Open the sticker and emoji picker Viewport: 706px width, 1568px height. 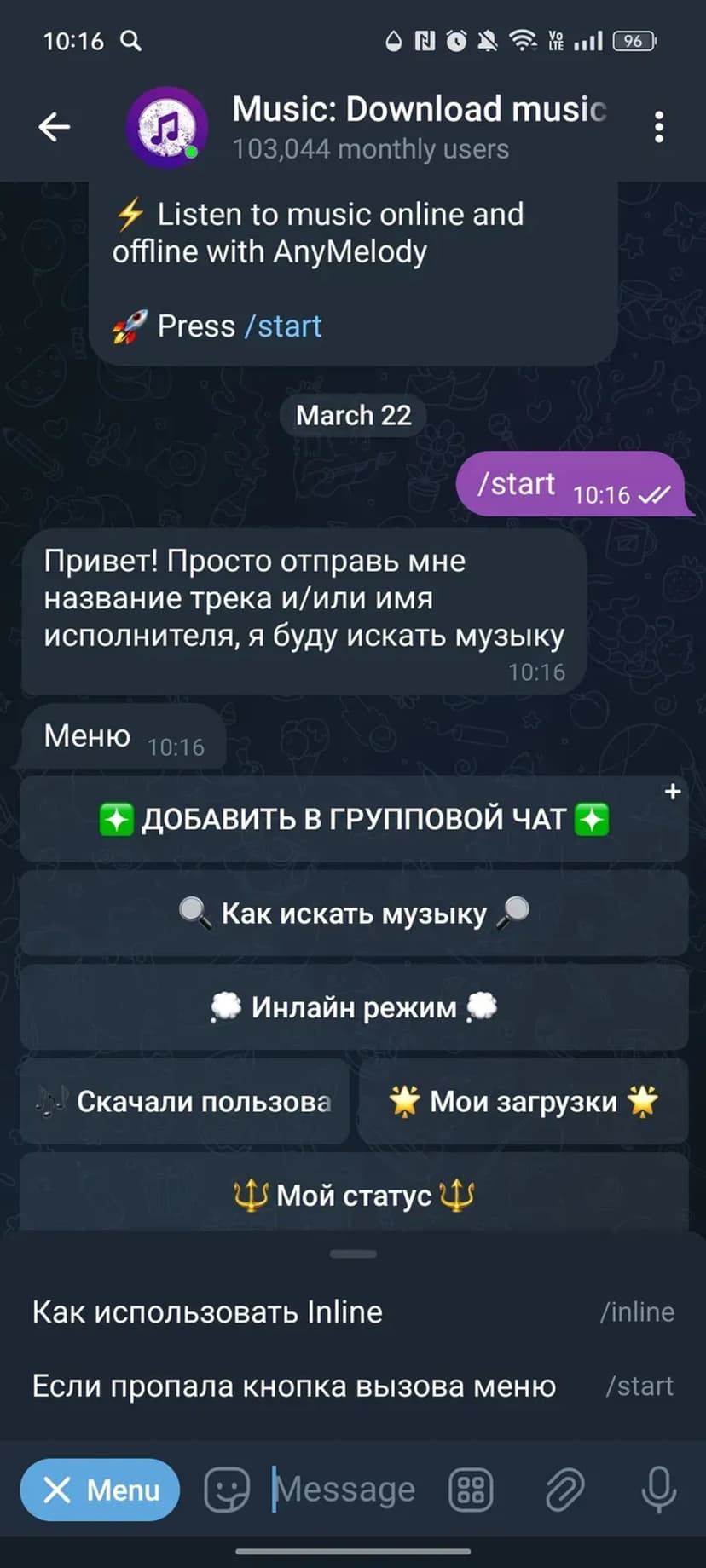(227, 1490)
